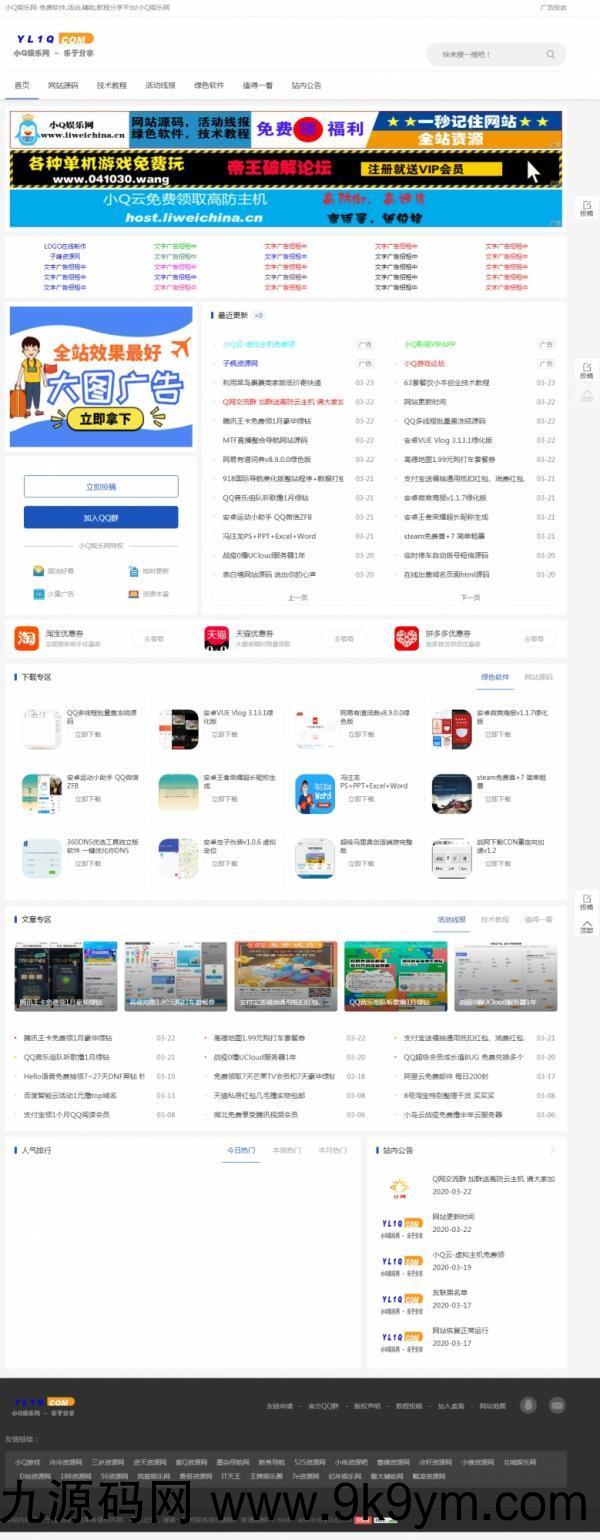
Task: Open the 大图广告 banner image
Action: (101, 376)
